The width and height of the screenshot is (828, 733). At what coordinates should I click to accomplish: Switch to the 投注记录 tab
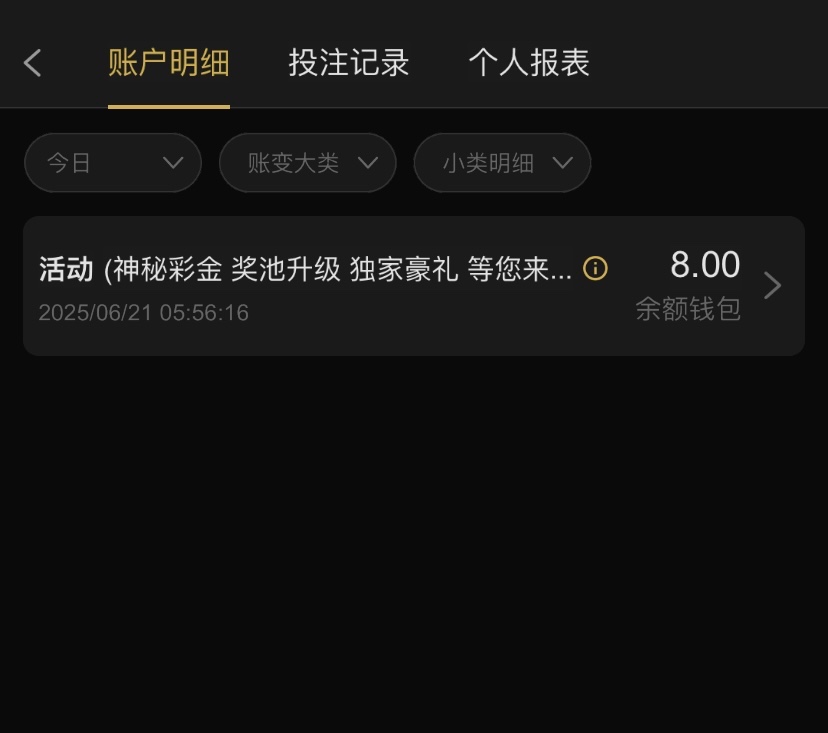click(349, 63)
